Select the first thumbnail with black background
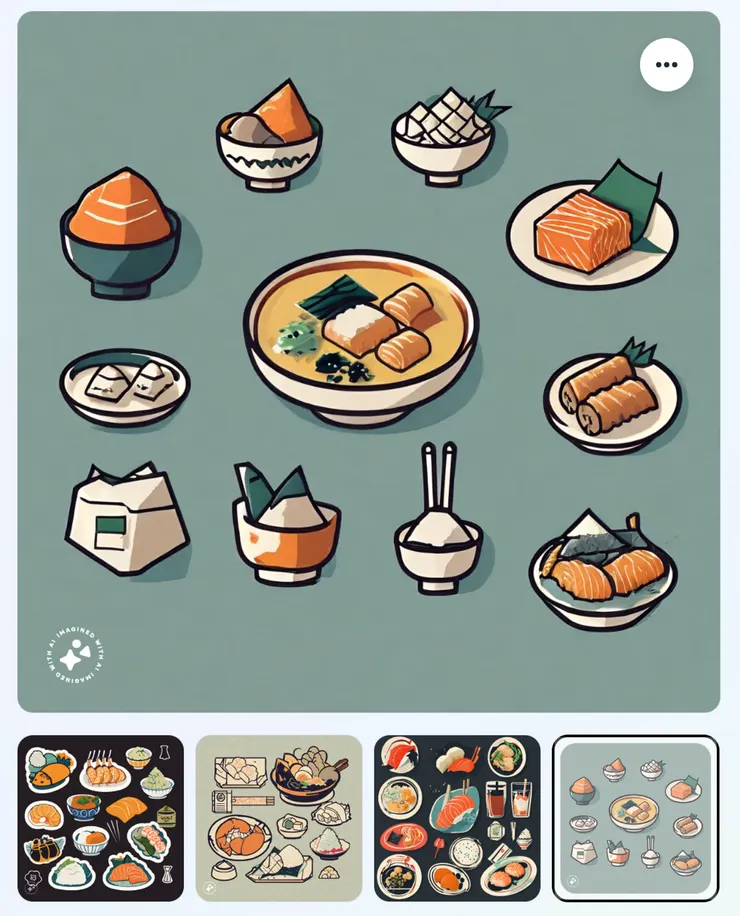The width and height of the screenshot is (740, 916). pos(101,818)
